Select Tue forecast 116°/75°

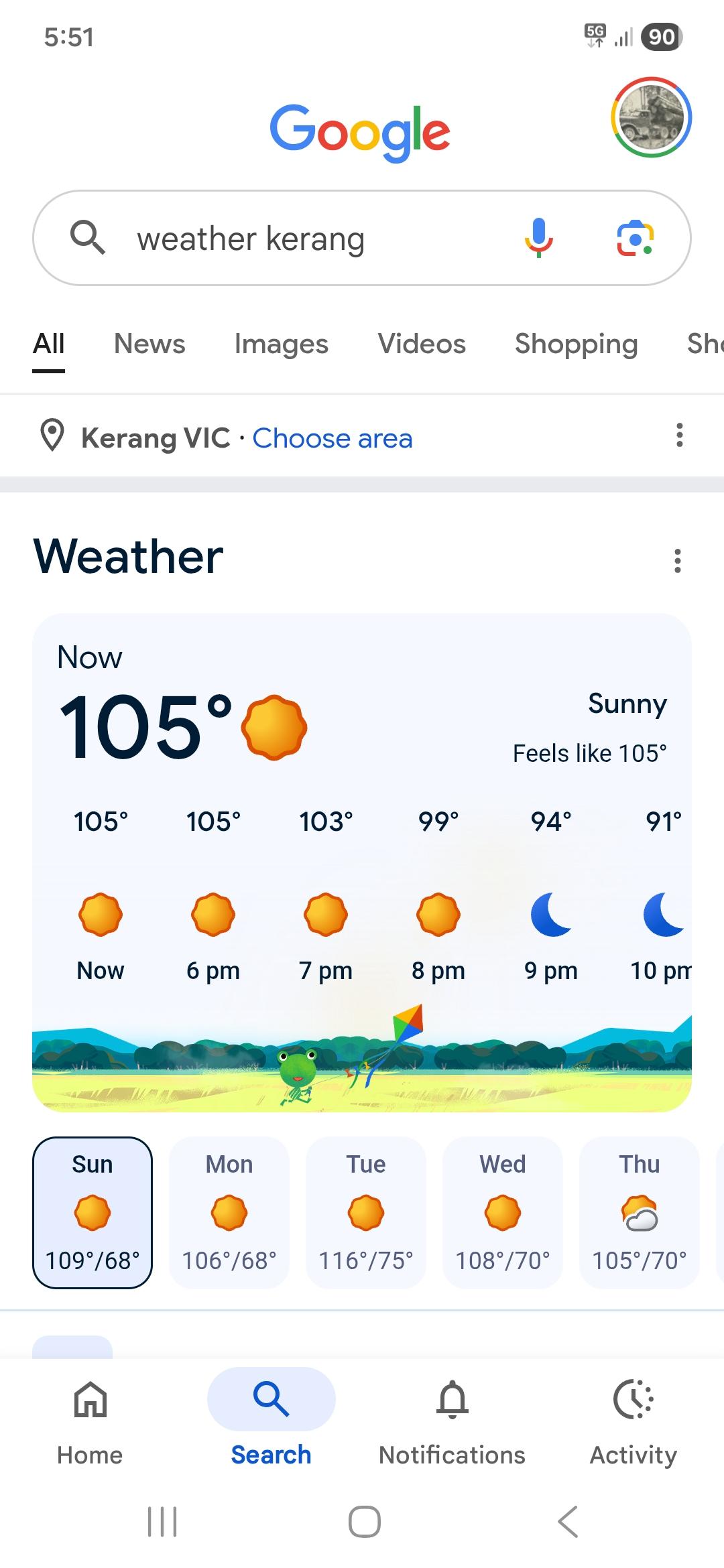point(366,1212)
